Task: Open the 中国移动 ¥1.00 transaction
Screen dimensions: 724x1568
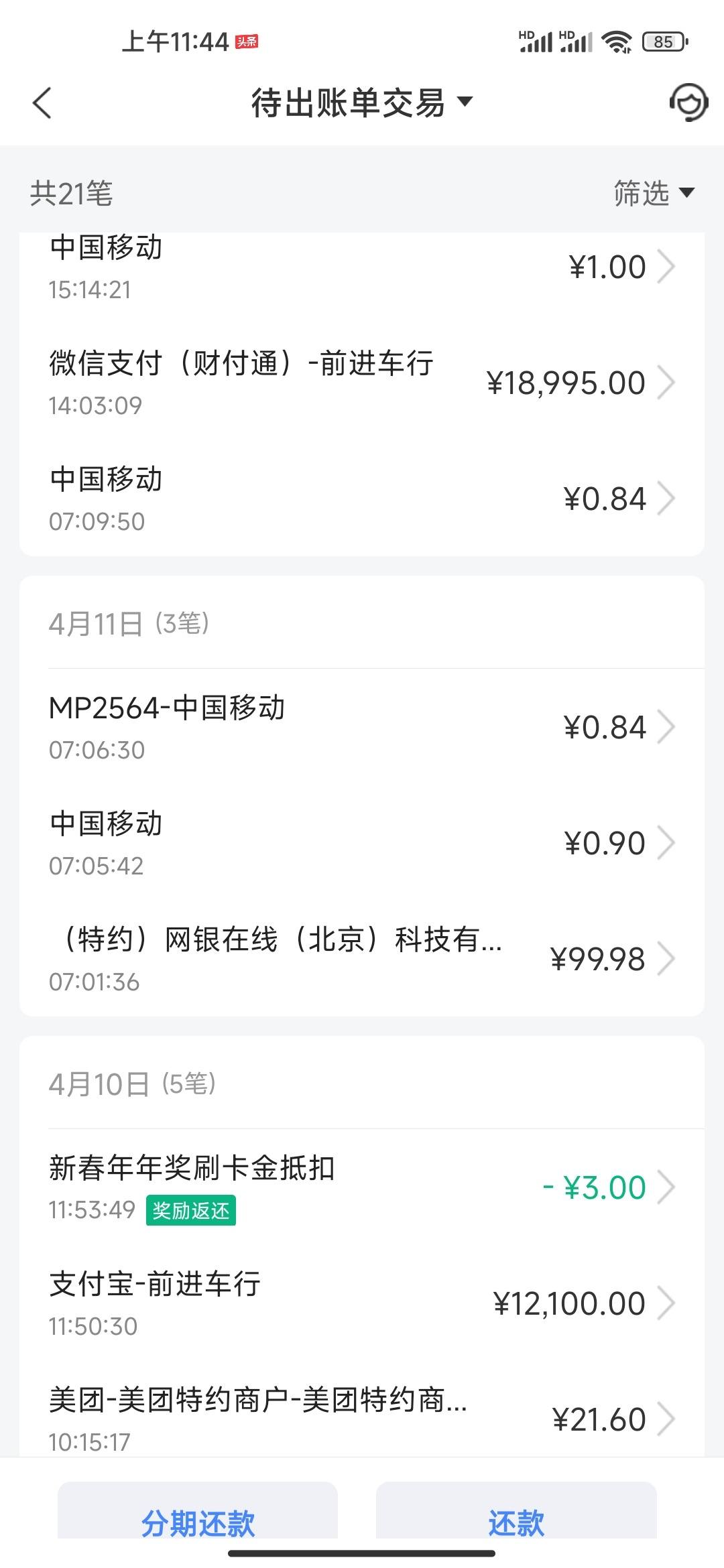Action: click(362, 267)
